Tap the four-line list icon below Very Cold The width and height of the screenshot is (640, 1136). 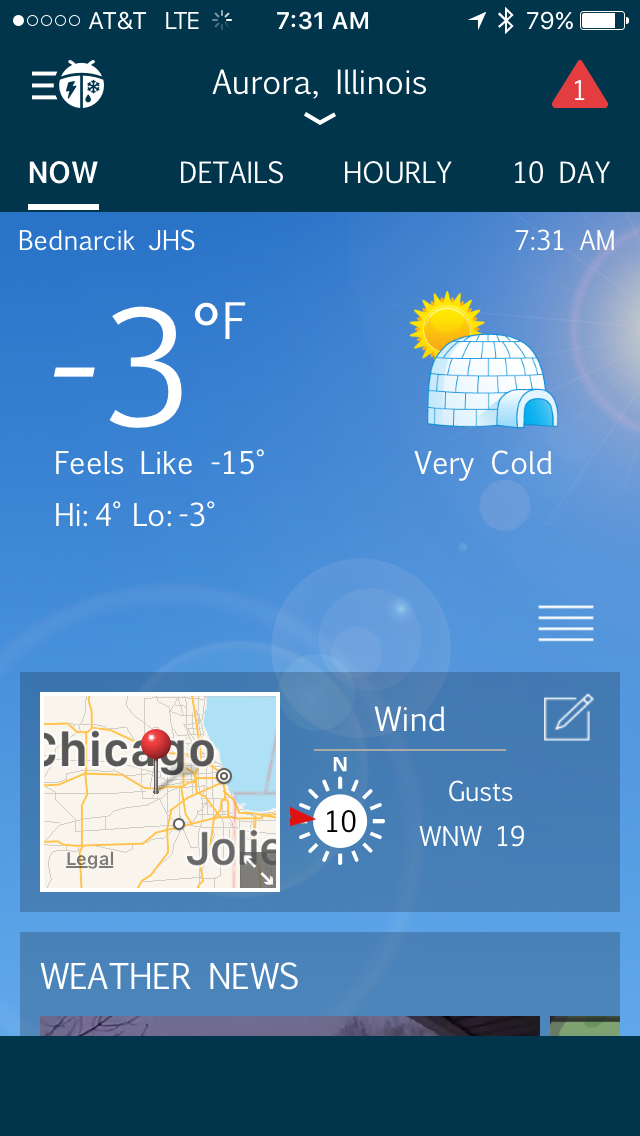566,623
